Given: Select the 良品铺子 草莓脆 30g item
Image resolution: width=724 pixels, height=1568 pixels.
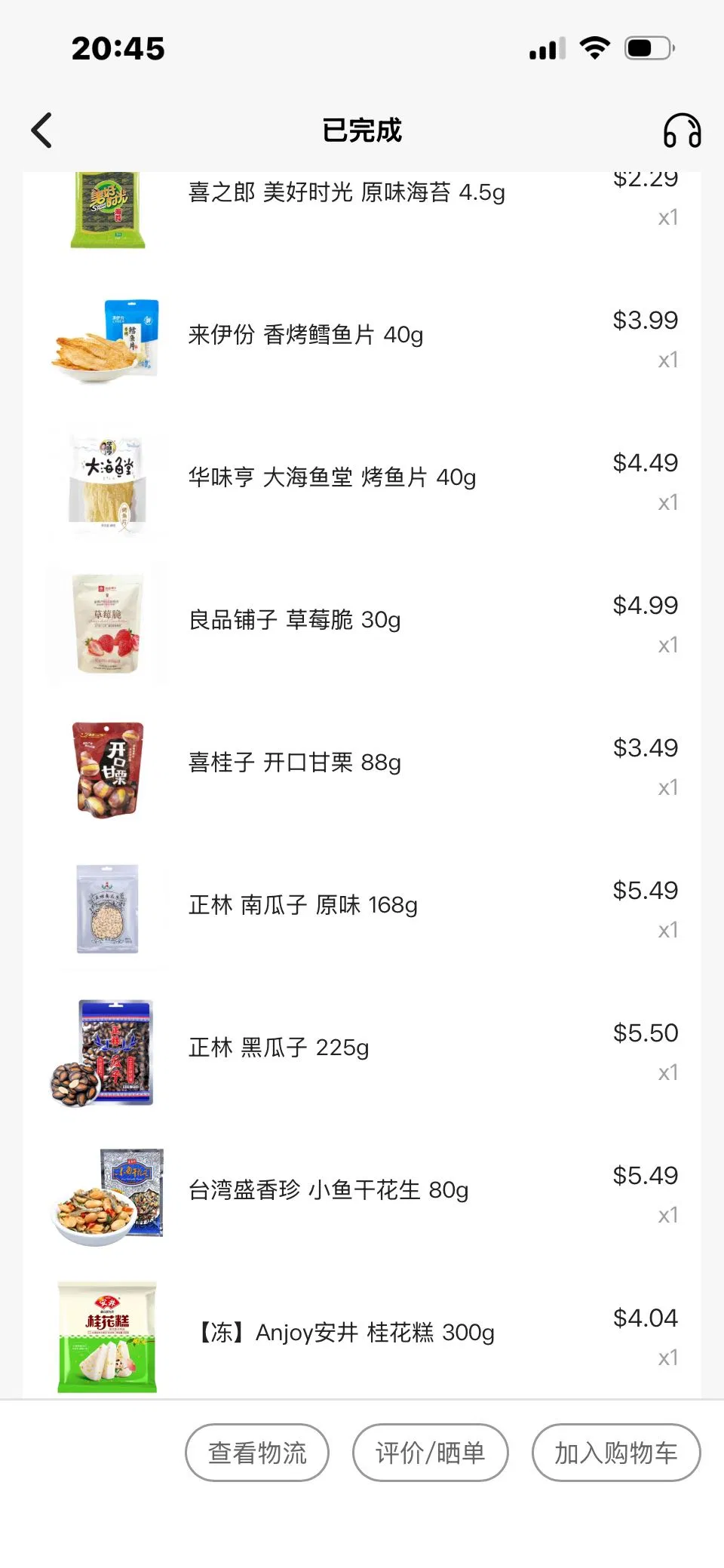Looking at the screenshot, I should coord(294,620).
